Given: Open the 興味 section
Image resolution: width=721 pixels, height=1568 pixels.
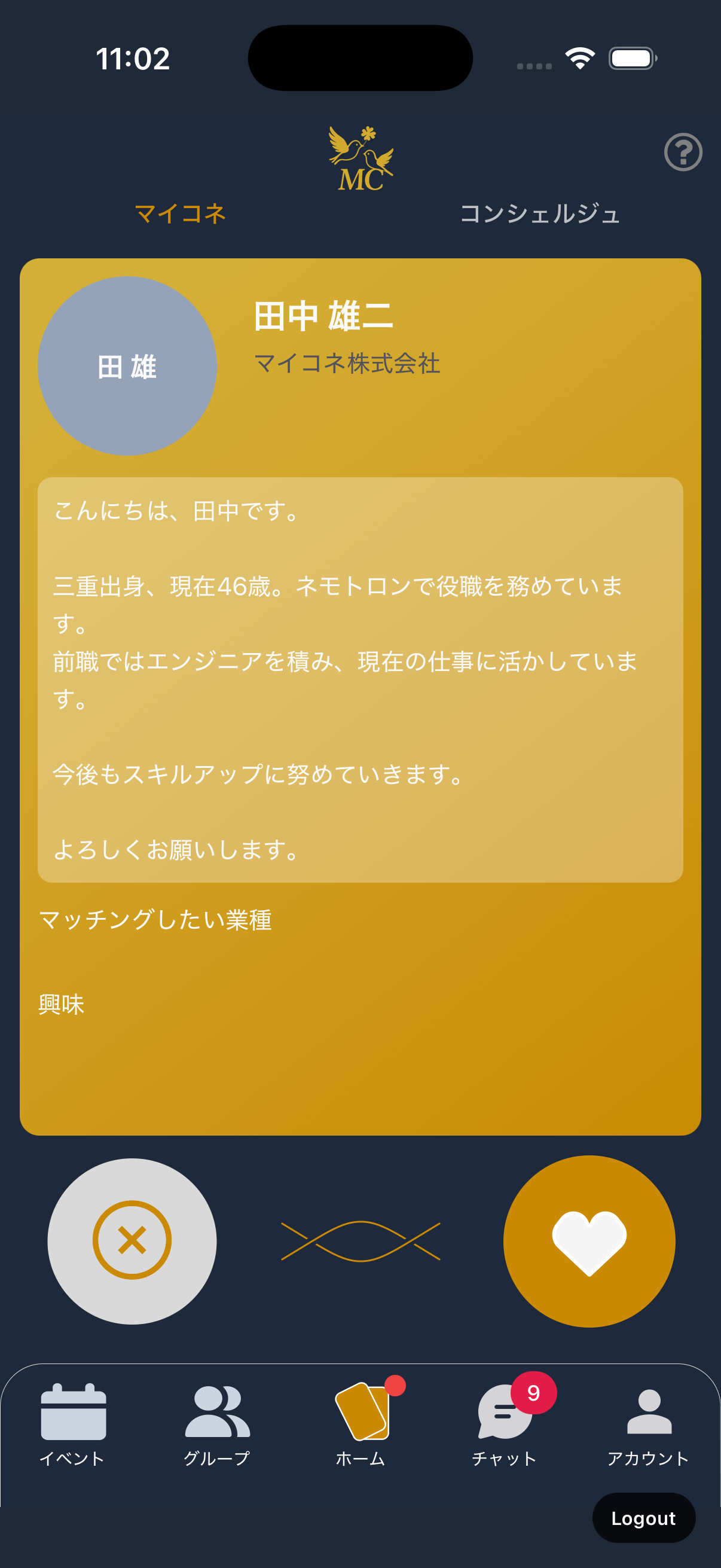Looking at the screenshot, I should click(61, 1000).
